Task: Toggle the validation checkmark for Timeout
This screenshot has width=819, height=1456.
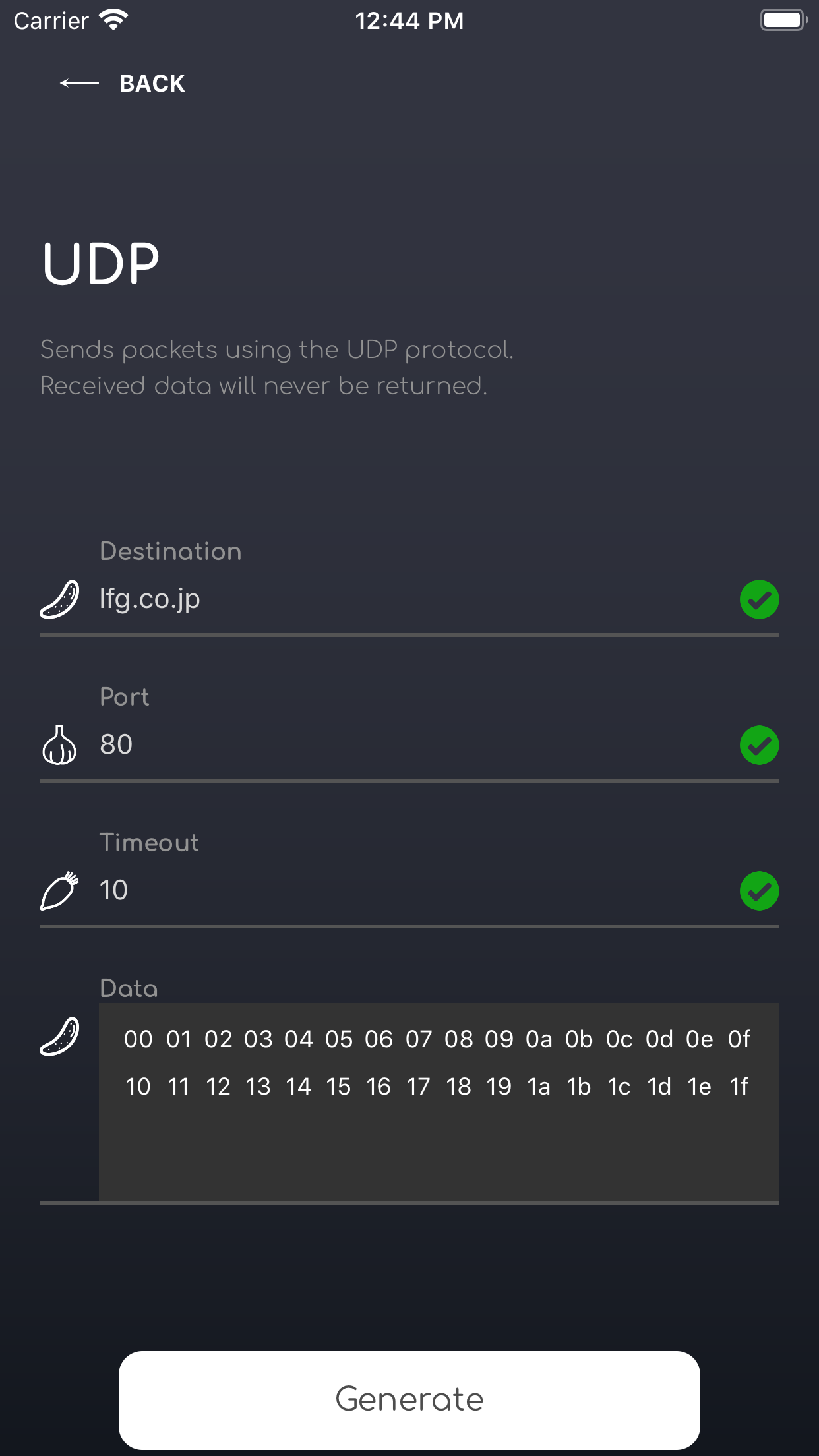Action: click(759, 891)
